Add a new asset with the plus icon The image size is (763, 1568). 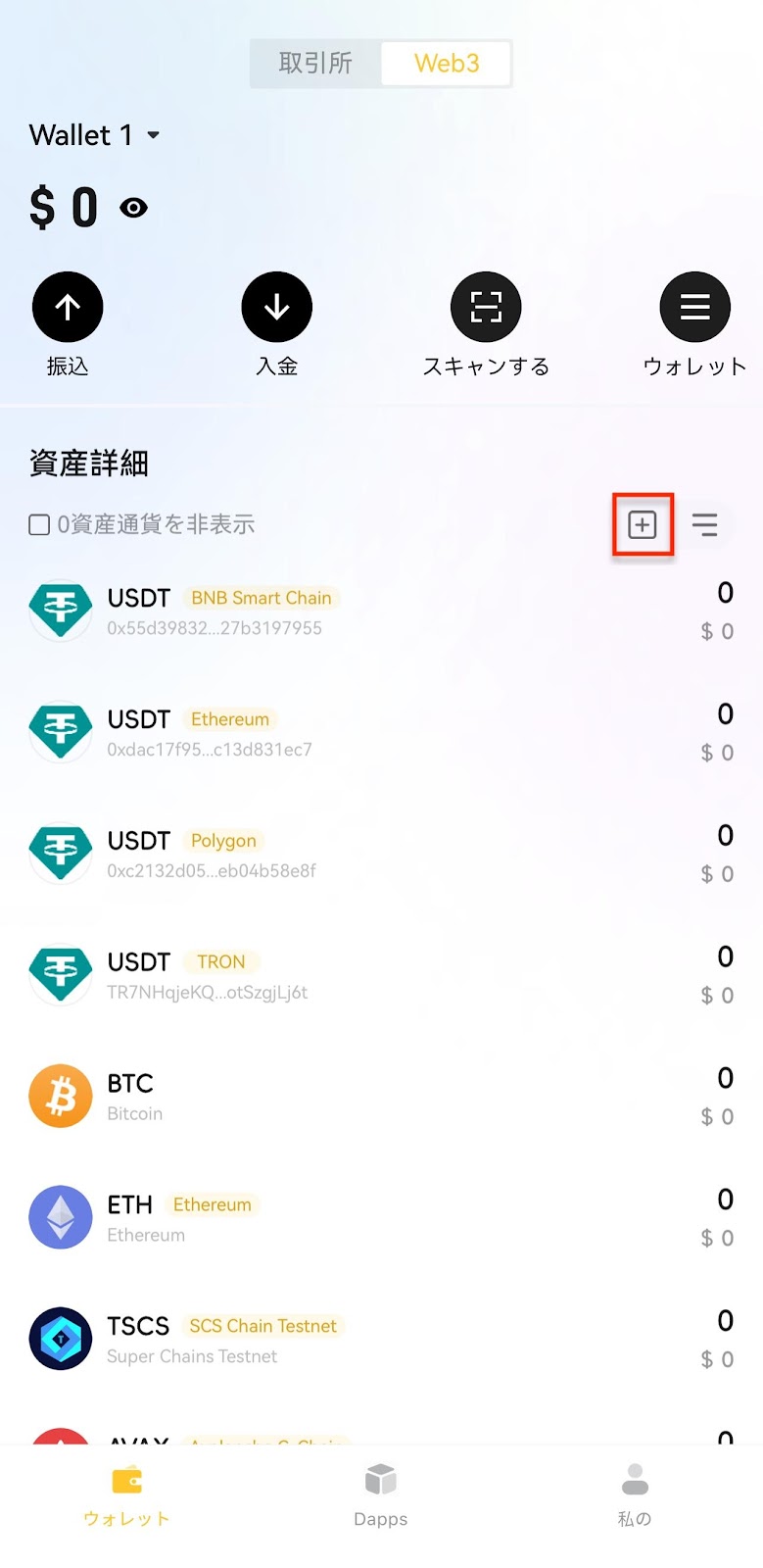tap(643, 525)
